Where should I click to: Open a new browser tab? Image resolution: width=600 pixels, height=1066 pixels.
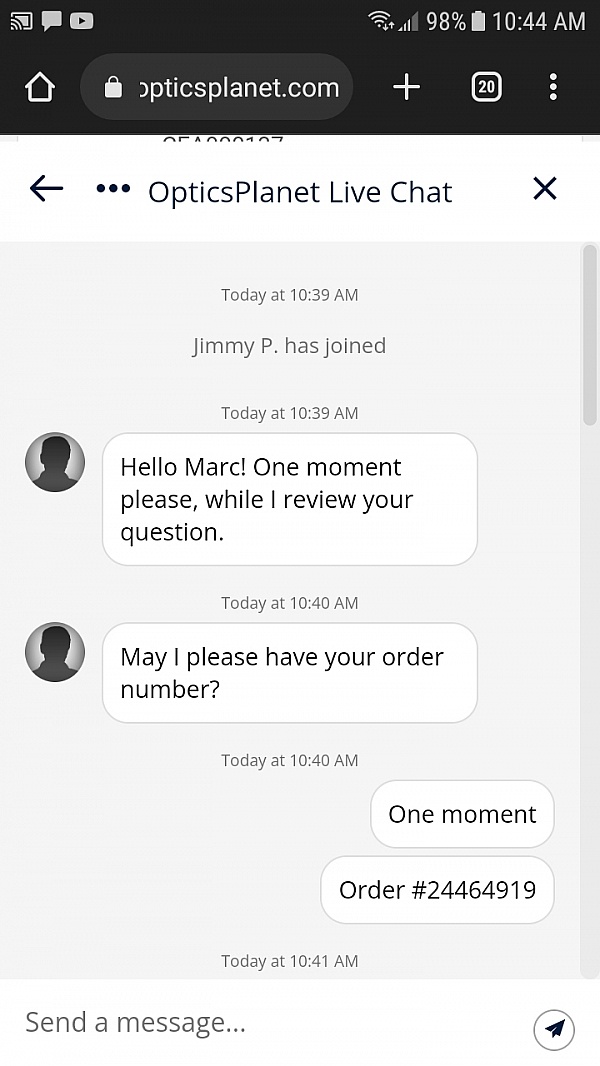click(x=406, y=88)
